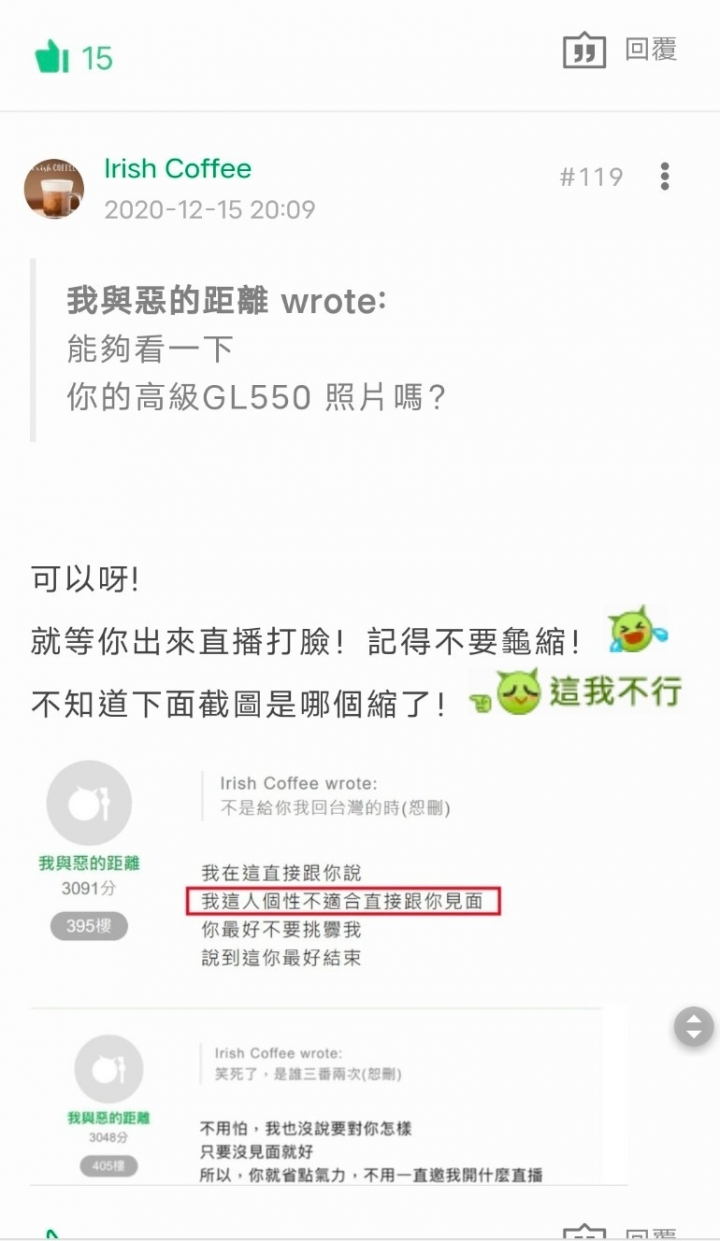Tap the 回覆 reply button at the top
720x1241 pixels.
(620, 49)
